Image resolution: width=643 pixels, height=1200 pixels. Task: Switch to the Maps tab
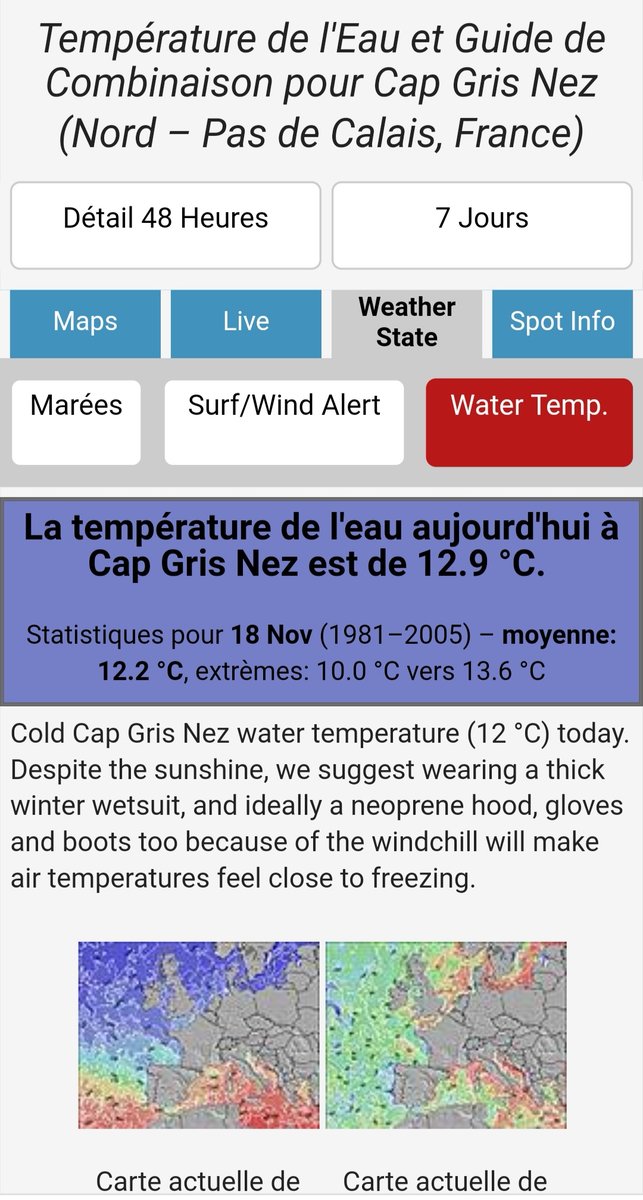point(85,323)
